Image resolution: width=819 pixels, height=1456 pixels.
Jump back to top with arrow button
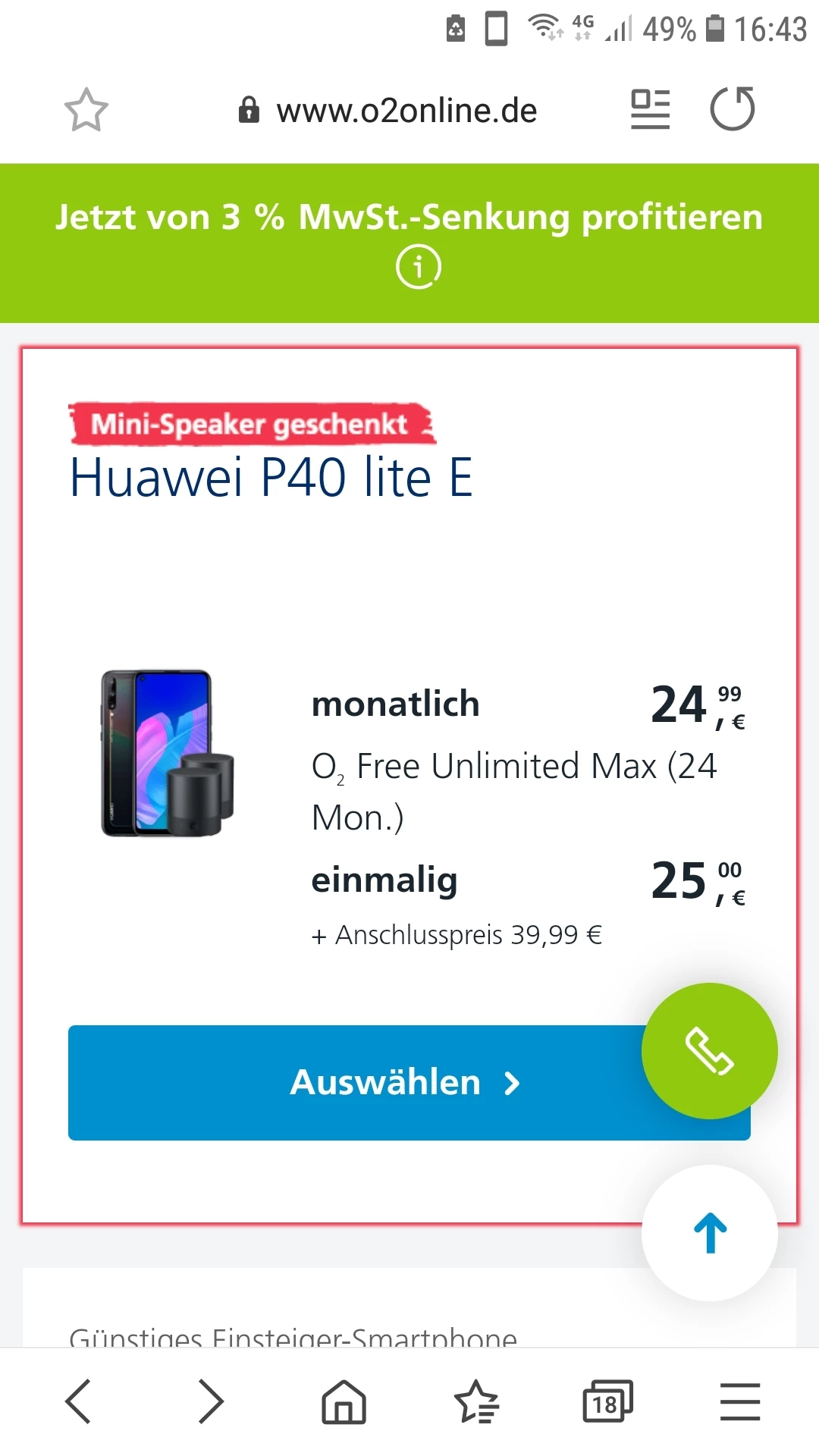pyautogui.click(x=710, y=1233)
